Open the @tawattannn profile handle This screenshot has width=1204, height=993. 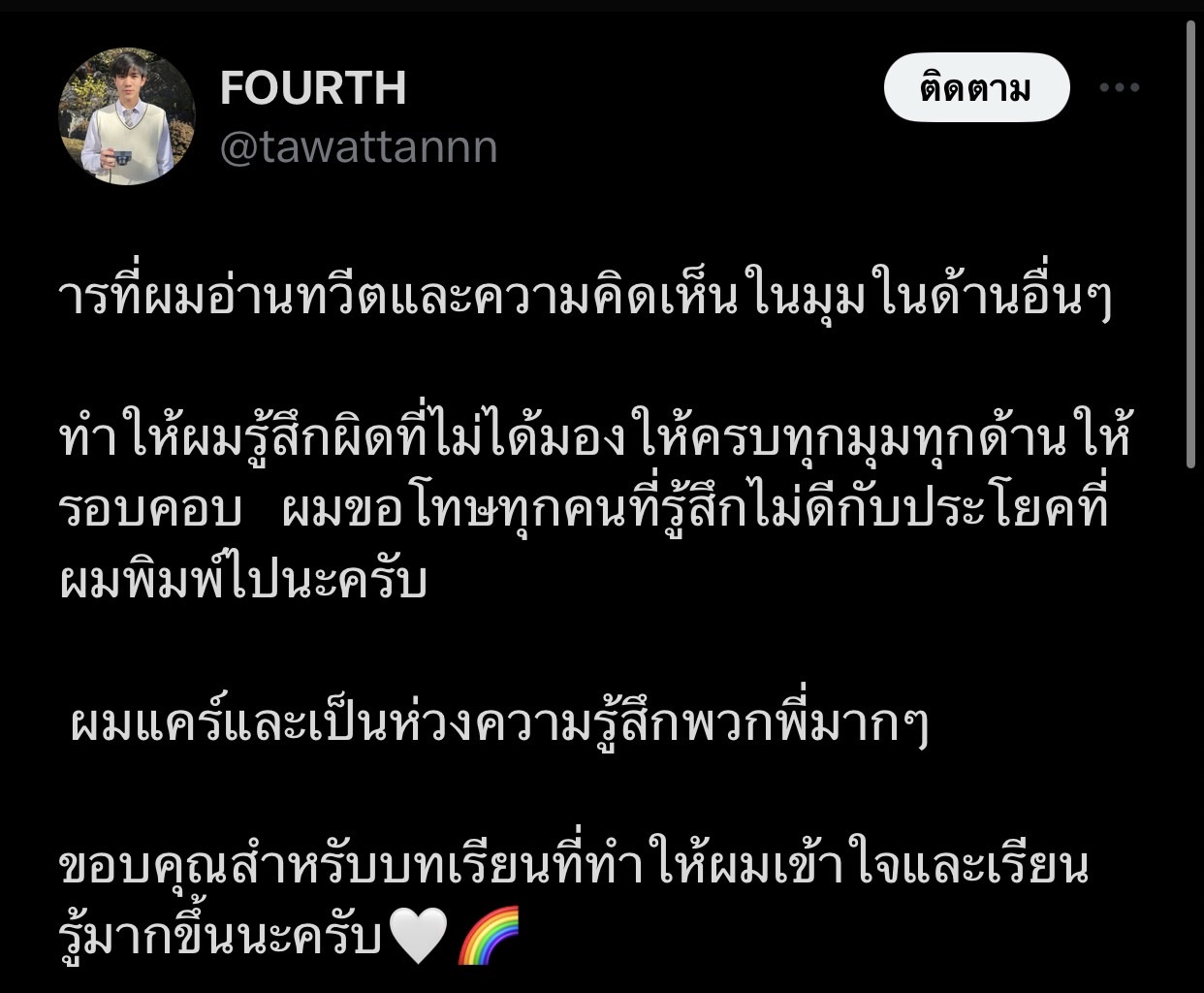(359, 148)
